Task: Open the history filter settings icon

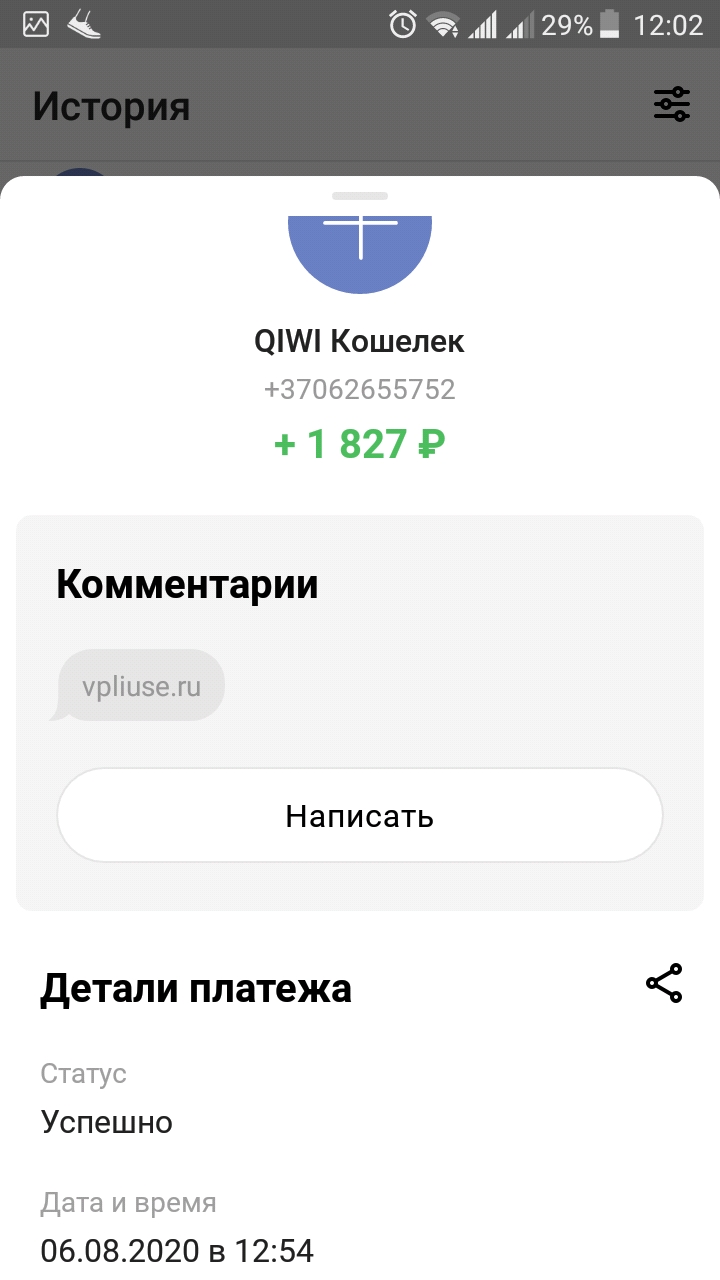Action: [x=672, y=104]
